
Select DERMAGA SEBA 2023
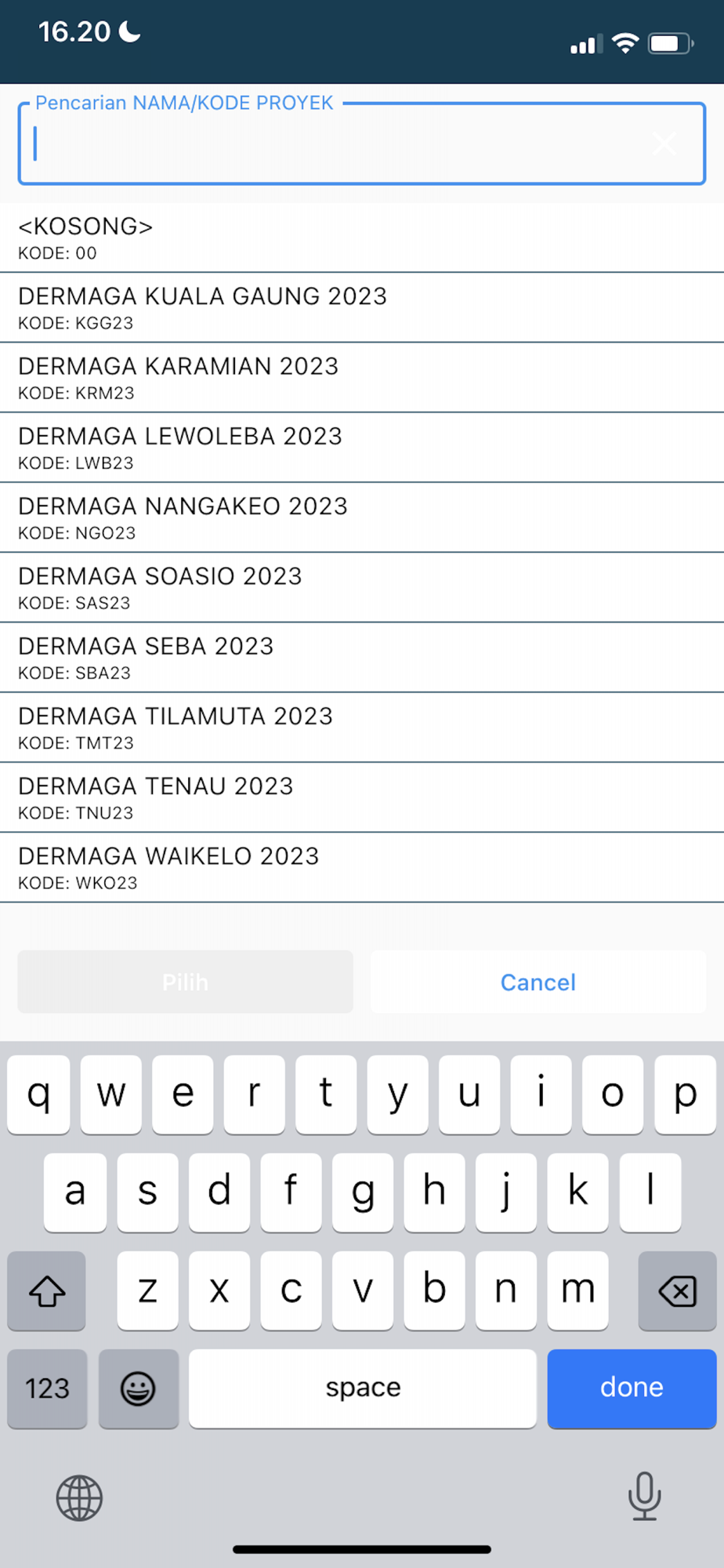coord(362,658)
